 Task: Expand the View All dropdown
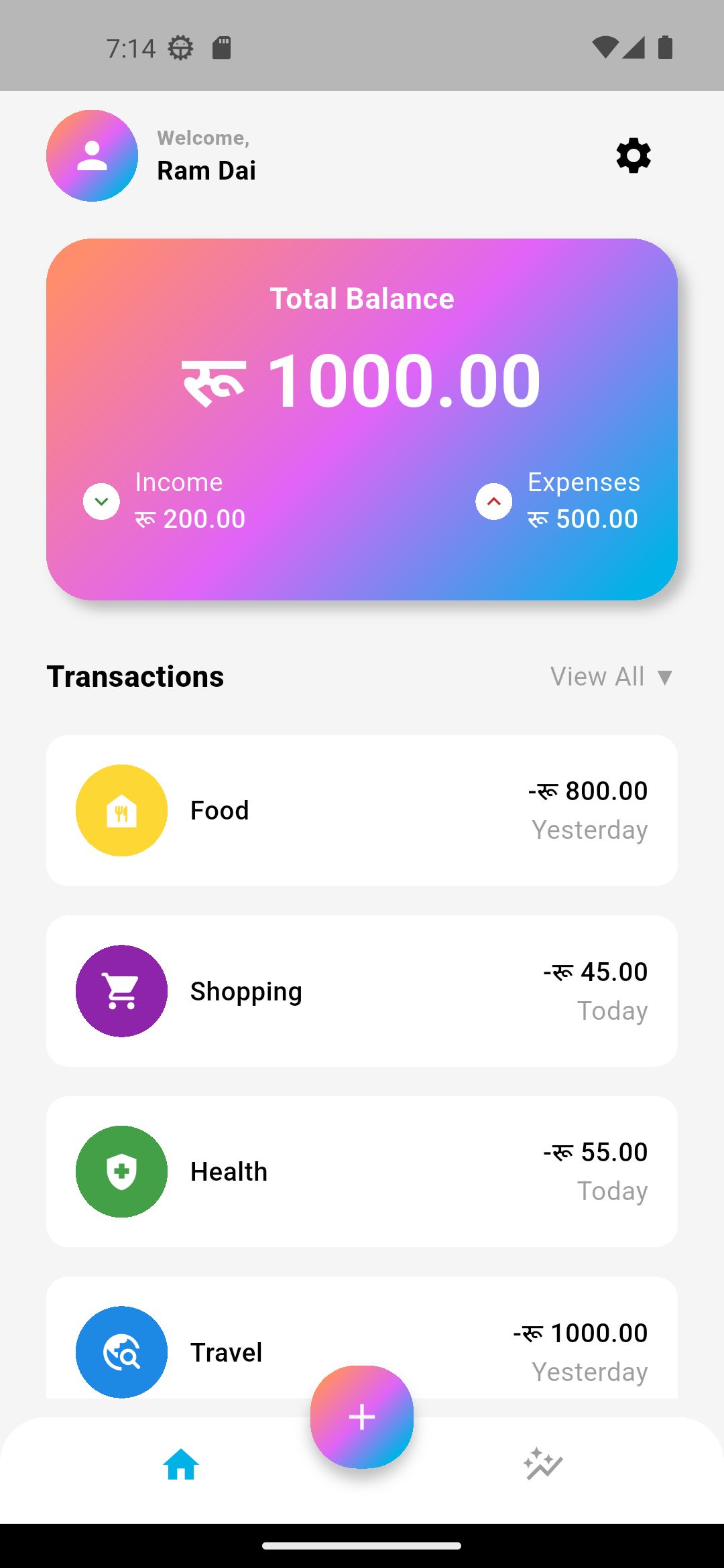[611, 677]
